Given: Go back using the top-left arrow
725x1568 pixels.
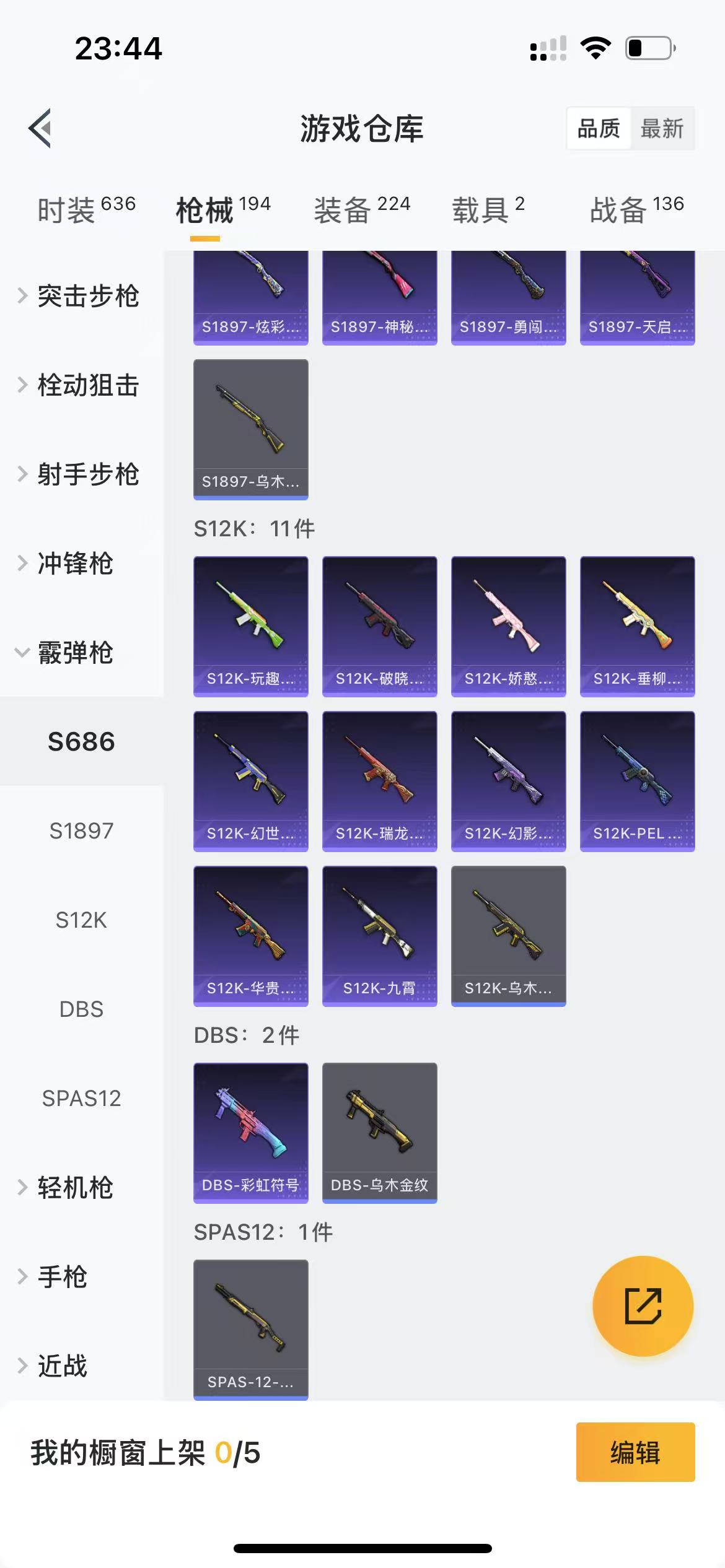Looking at the screenshot, I should 41,129.
